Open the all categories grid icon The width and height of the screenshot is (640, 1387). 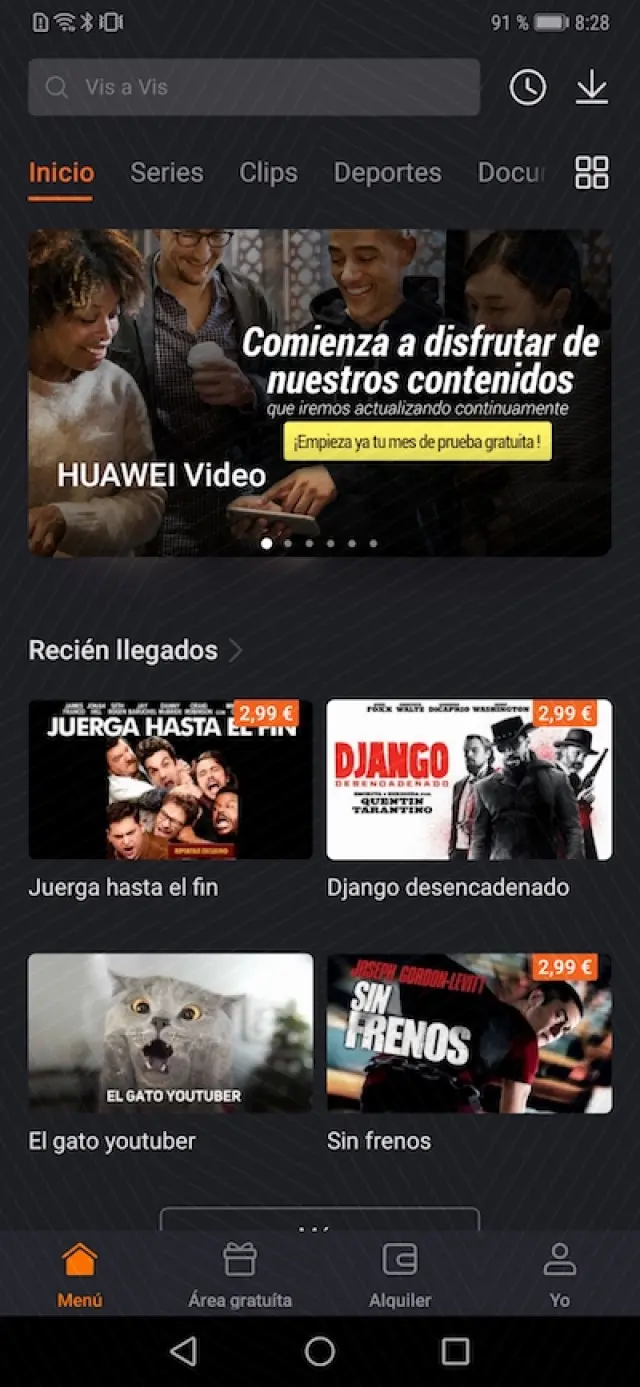[x=592, y=172]
